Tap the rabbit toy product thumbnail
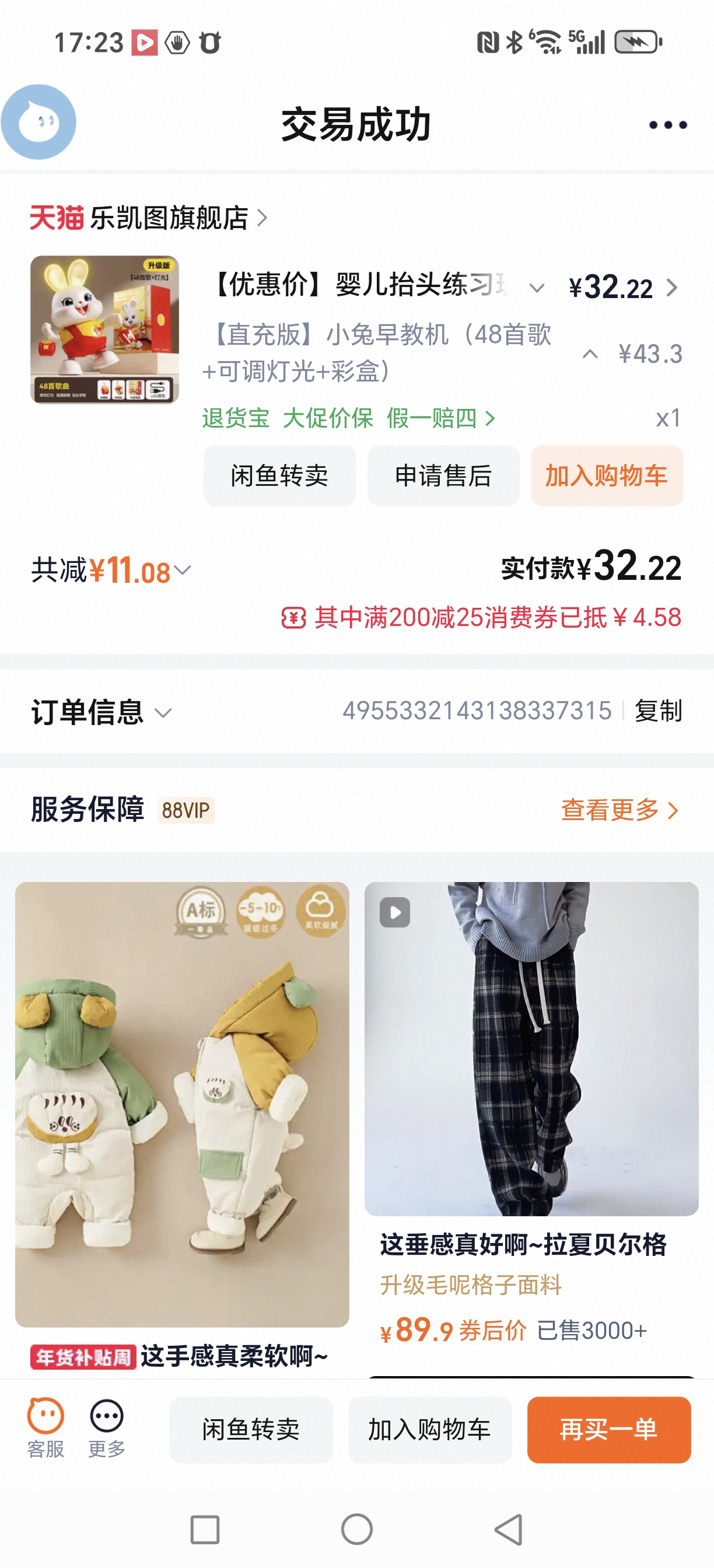This screenshot has width=714, height=1568. 104,328
